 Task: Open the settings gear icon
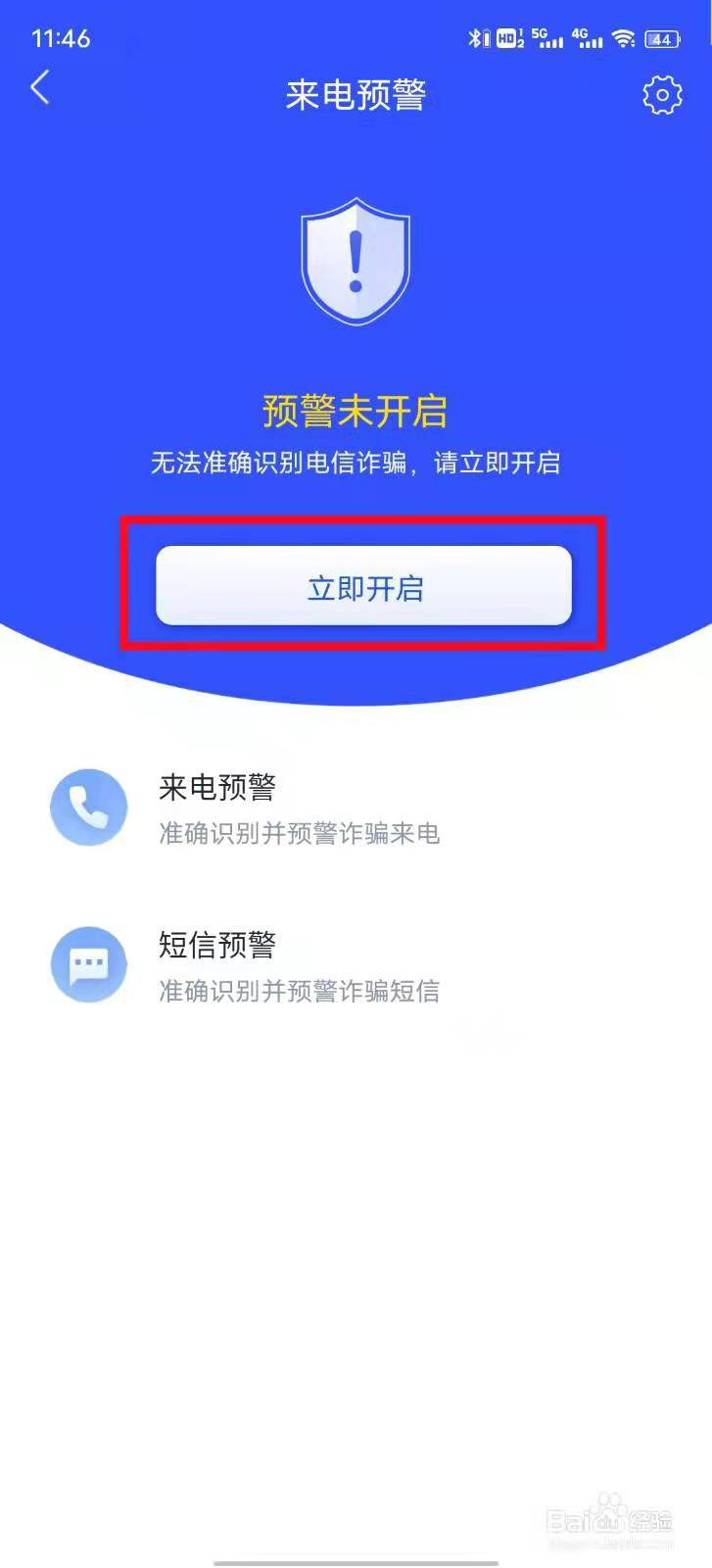tap(662, 95)
